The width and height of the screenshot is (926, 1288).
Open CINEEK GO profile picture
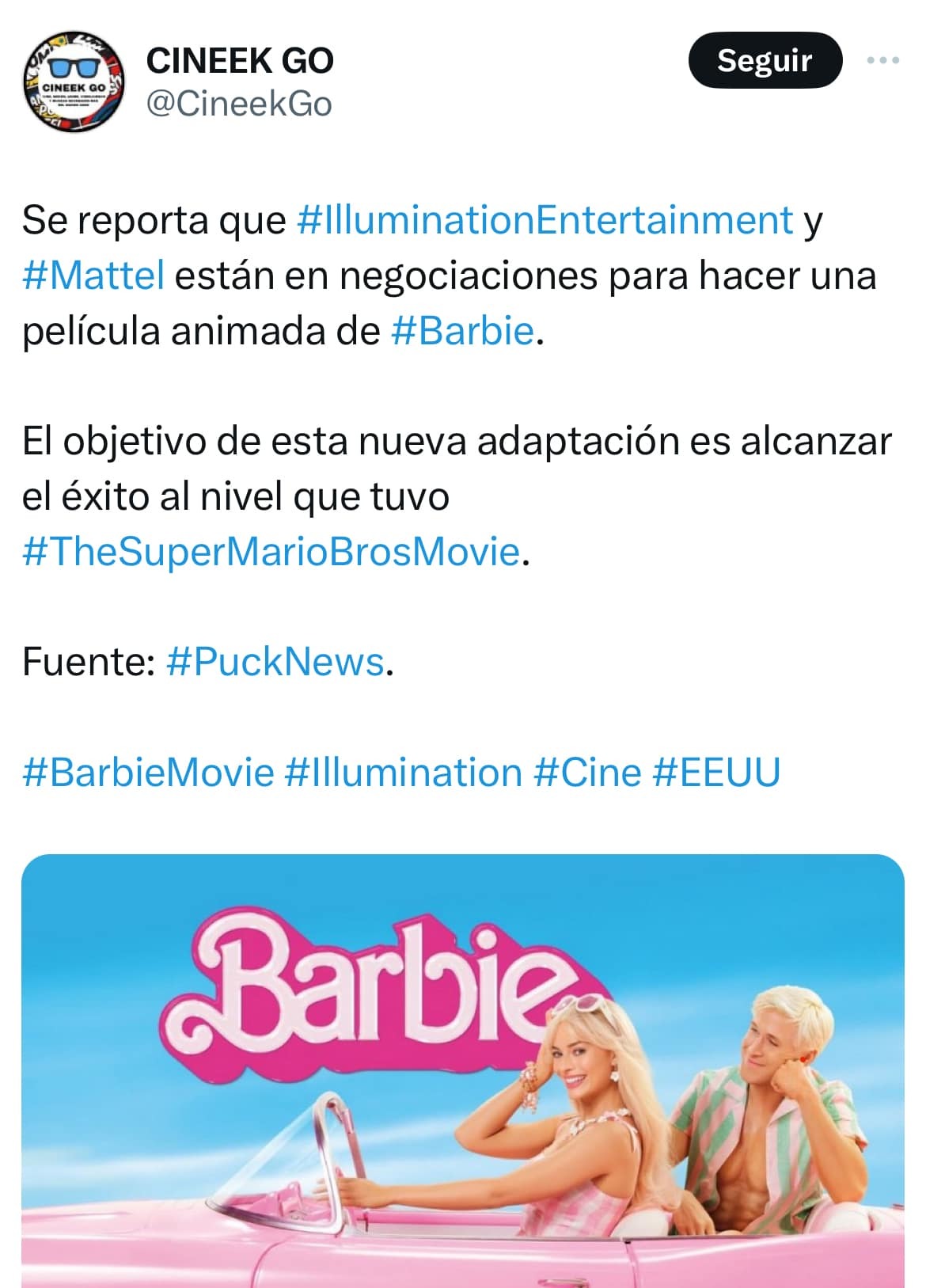pos(74,82)
